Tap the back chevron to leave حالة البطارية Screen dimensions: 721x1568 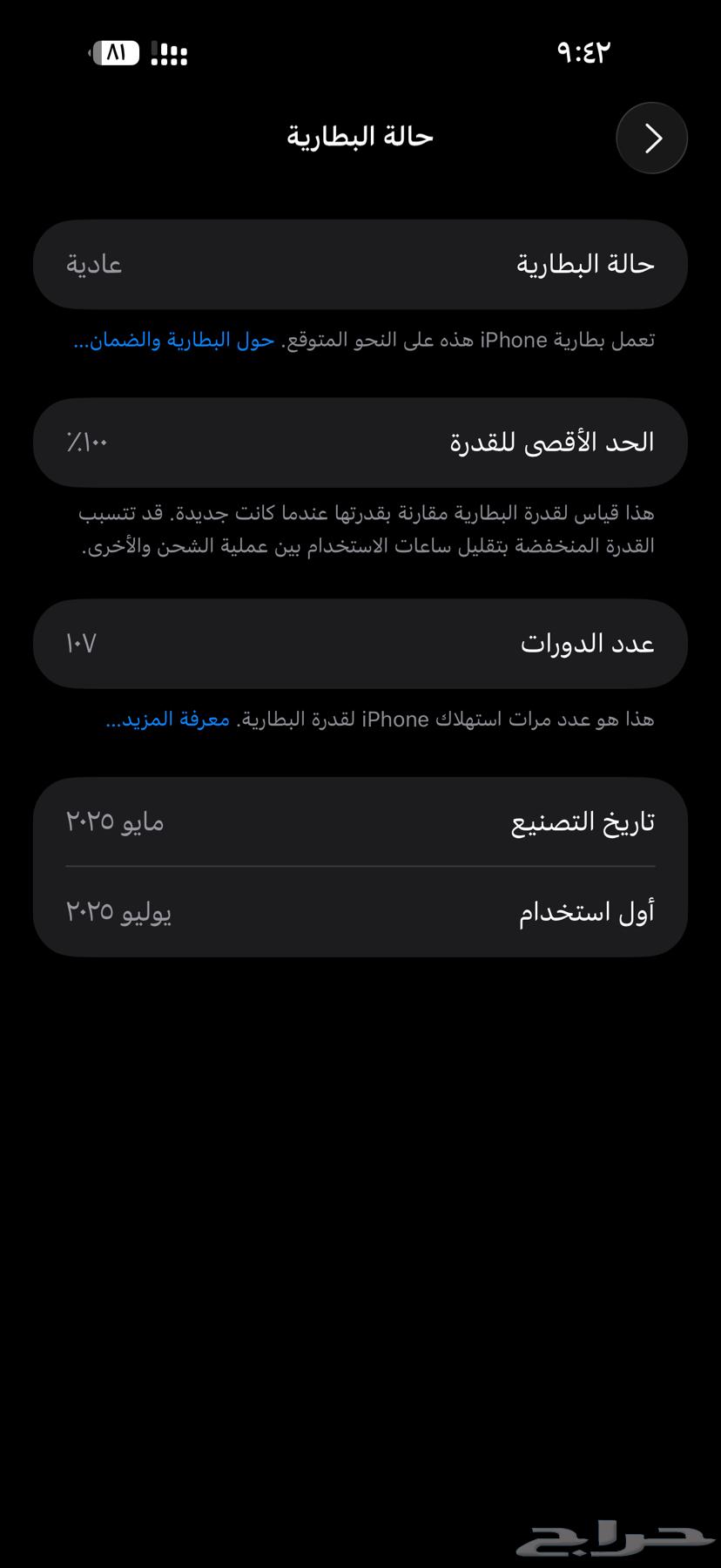pyautogui.click(x=651, y=137)
